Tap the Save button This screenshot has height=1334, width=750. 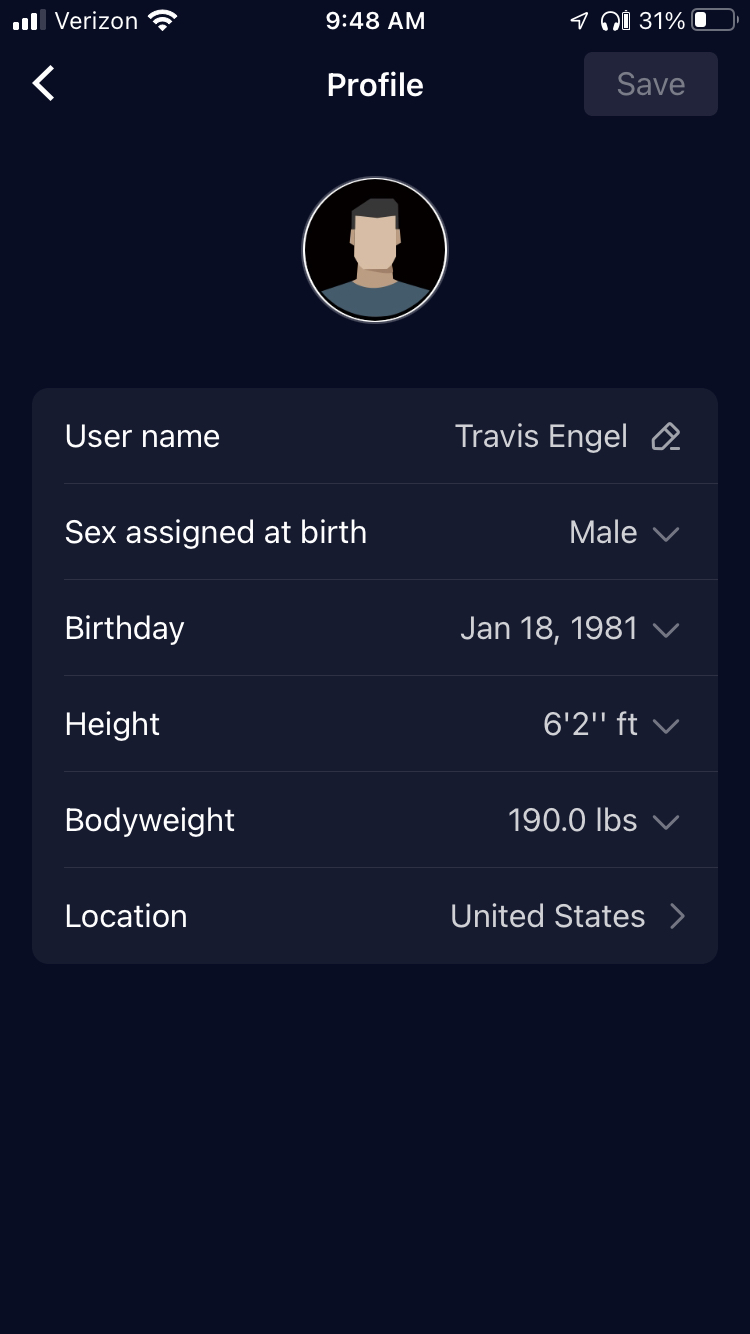651,84
